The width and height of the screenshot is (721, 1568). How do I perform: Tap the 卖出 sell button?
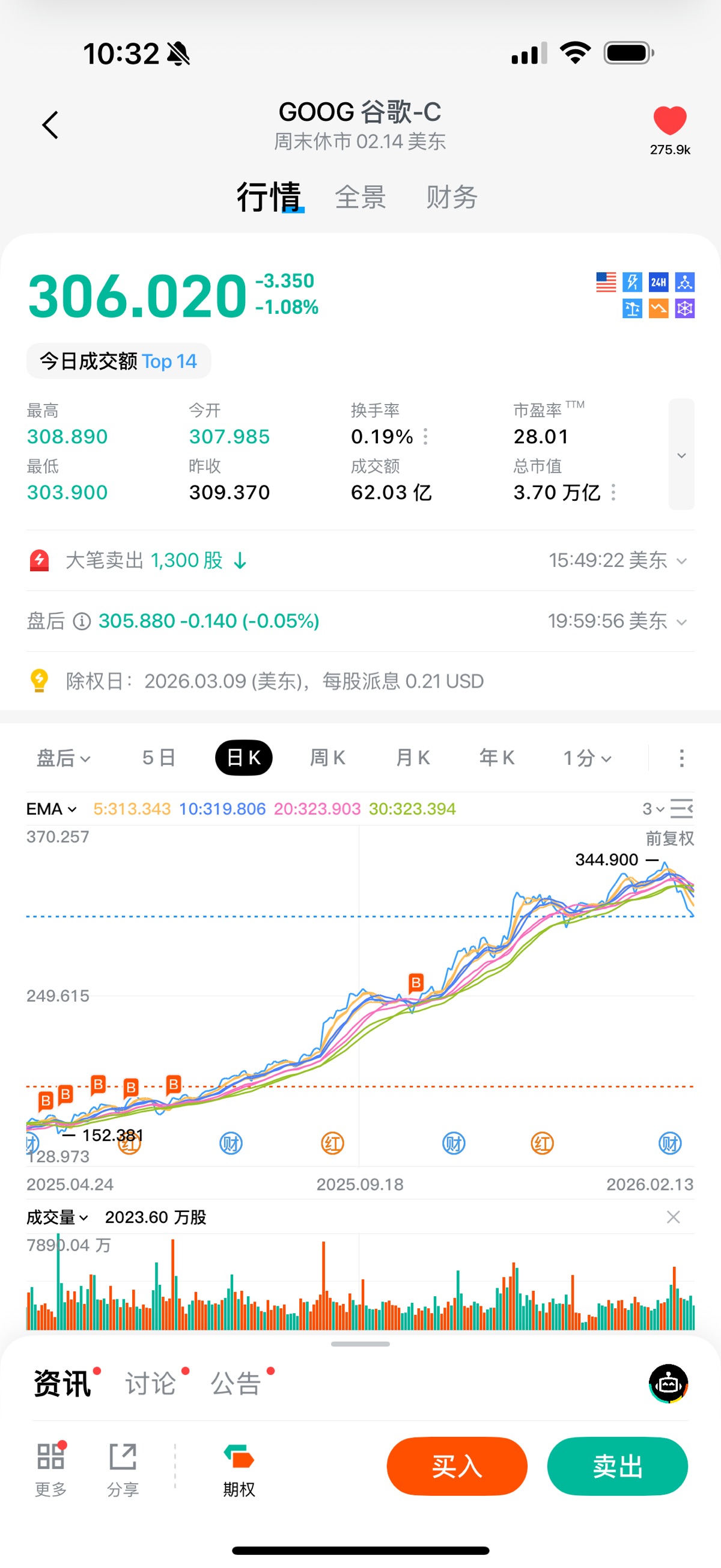(618, 1466)
